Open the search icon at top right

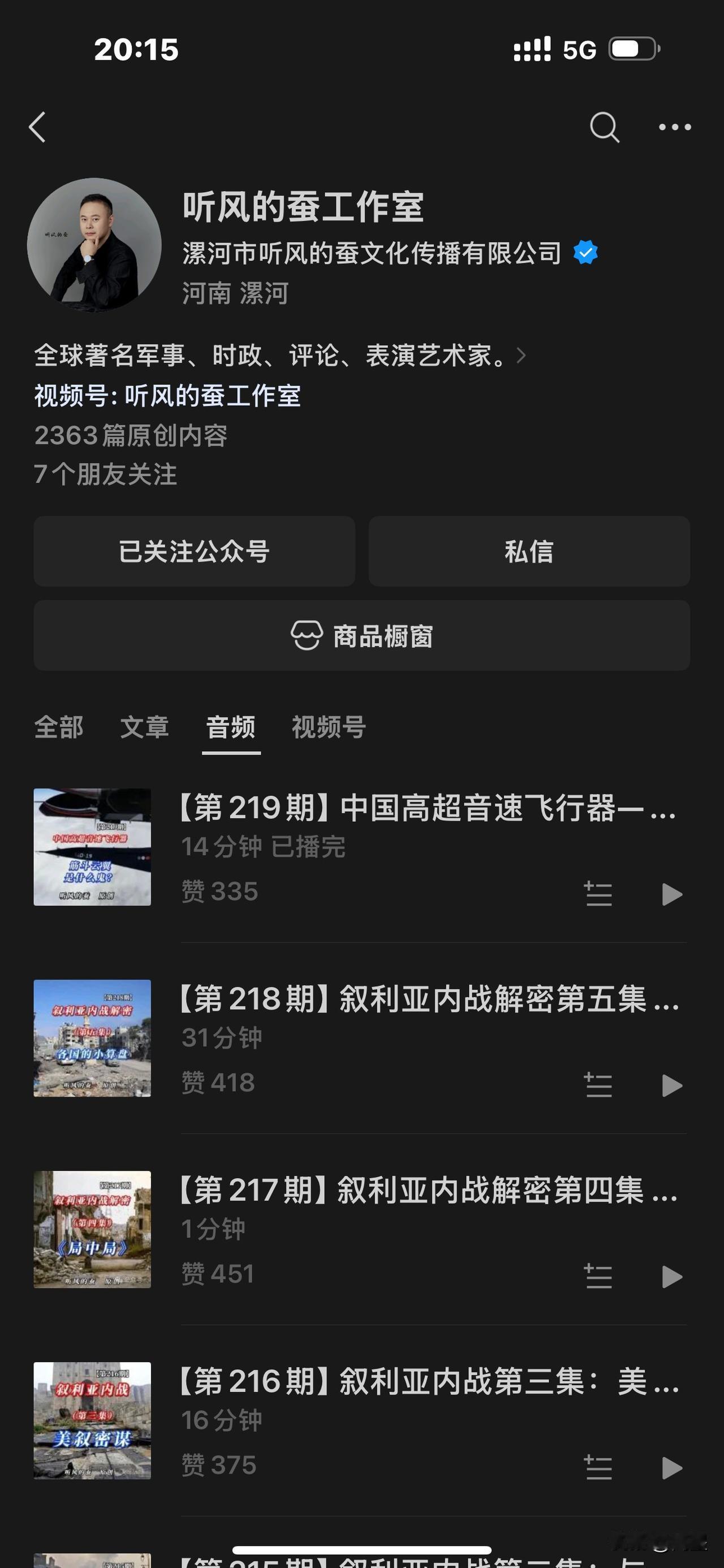tap(604, 127)
